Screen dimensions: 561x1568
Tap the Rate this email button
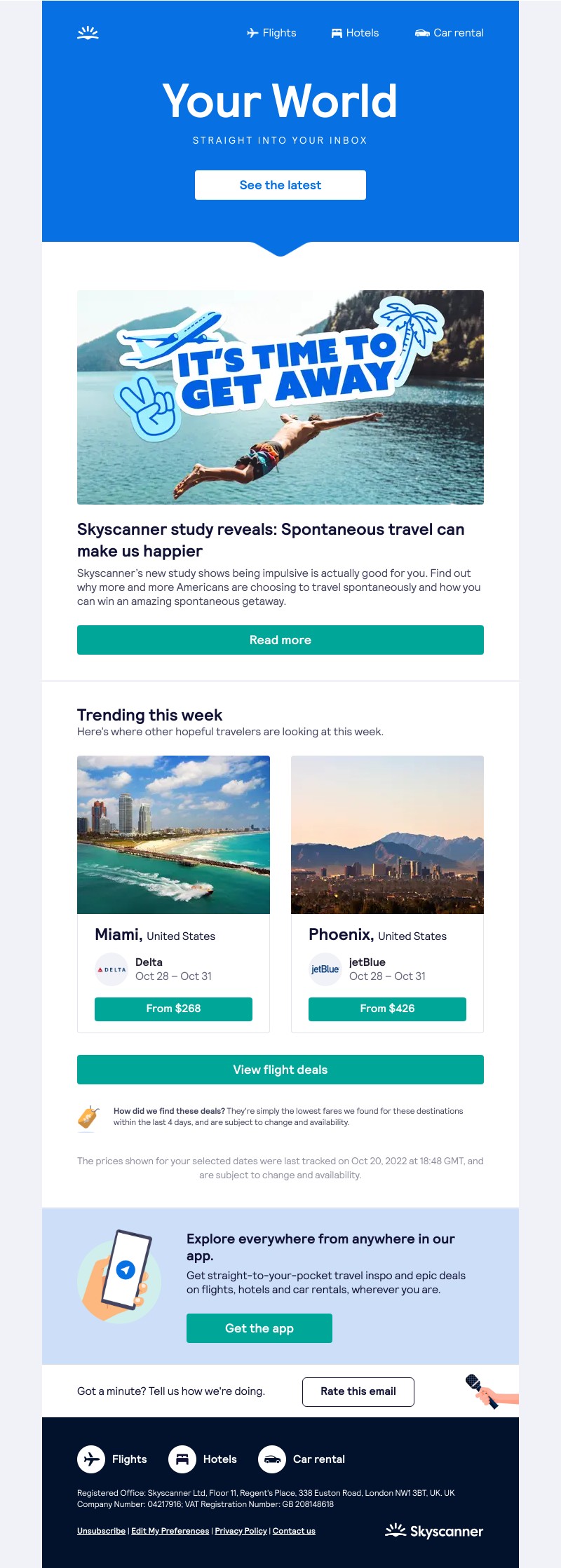[x=358, y=1391]
